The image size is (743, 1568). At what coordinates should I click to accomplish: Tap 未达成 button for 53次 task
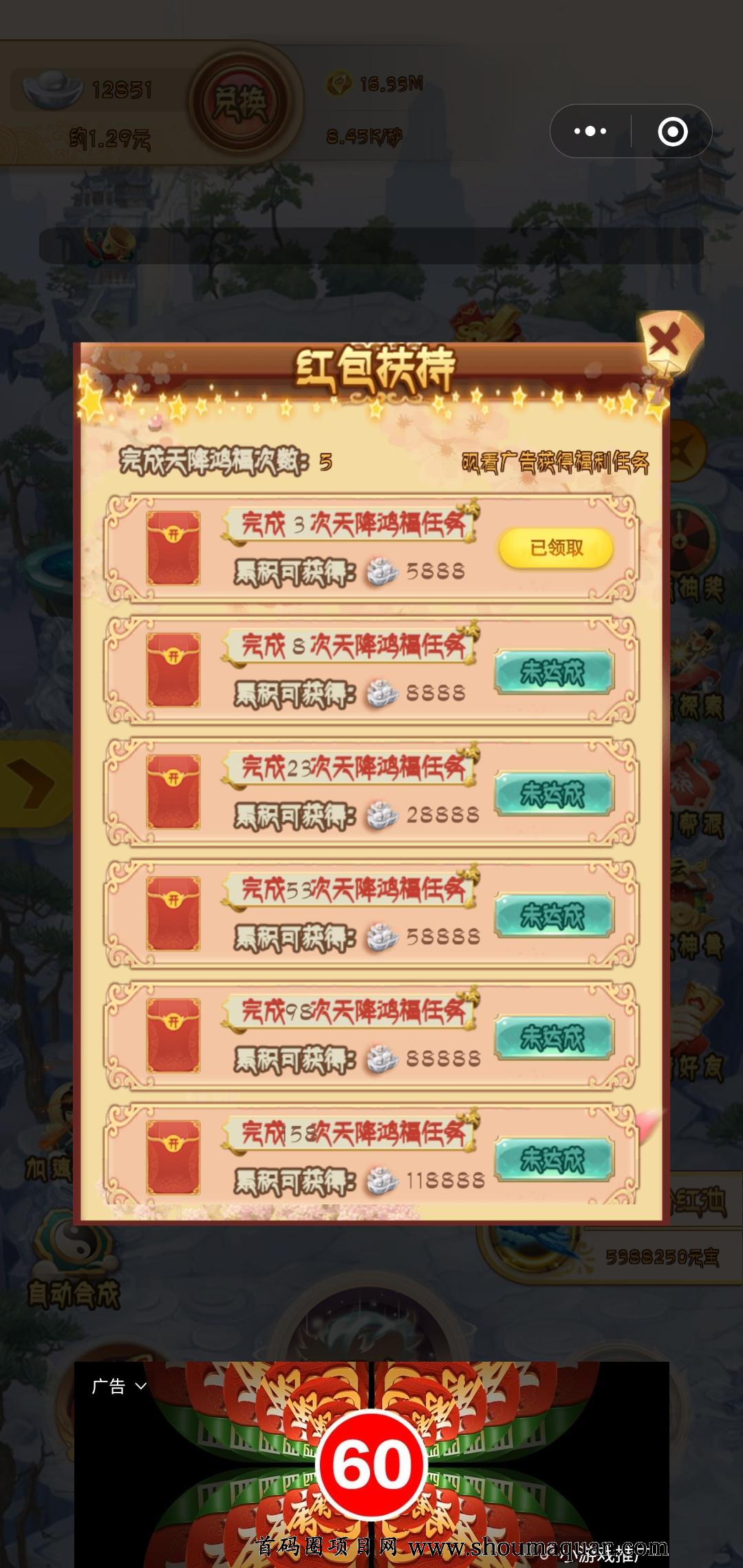tap(554, 915)
